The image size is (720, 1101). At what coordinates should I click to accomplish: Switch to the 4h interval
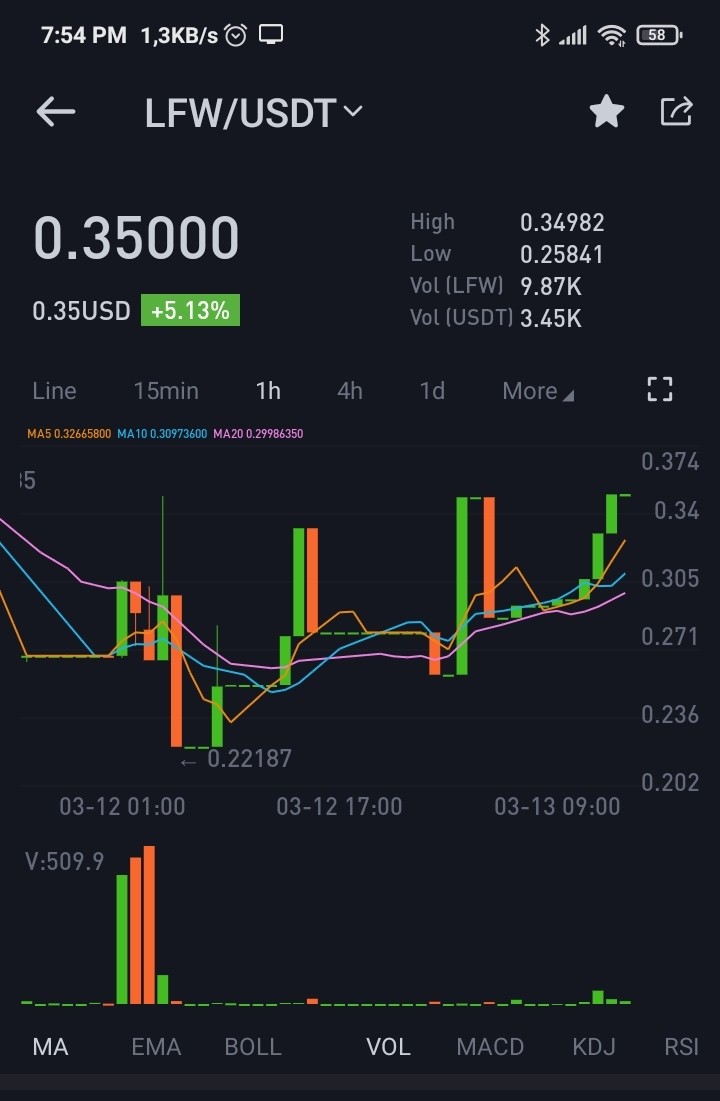pos(350,390)
